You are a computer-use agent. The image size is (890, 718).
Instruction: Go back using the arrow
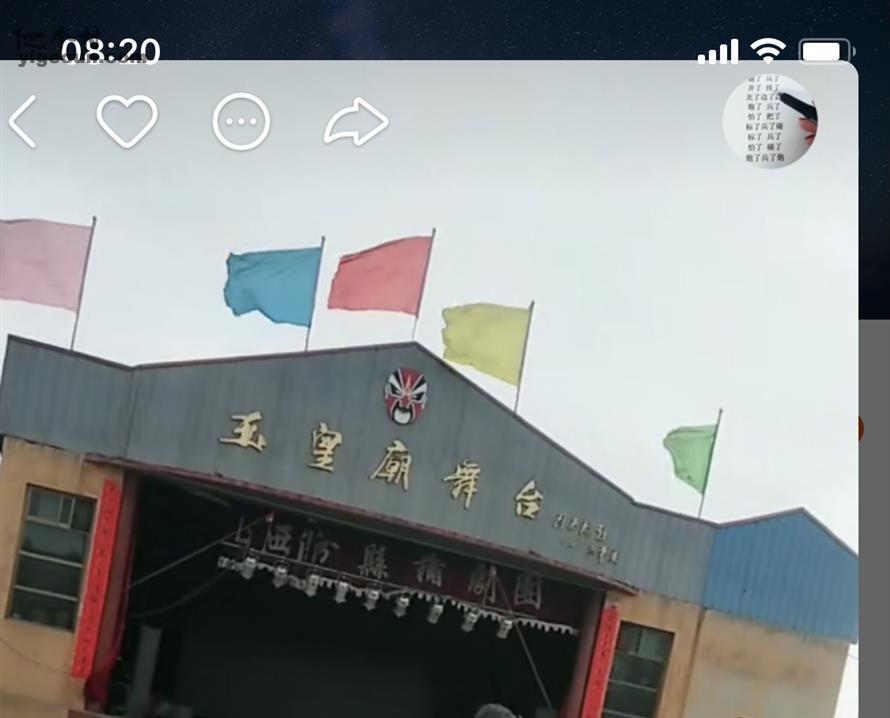(23, 122)
